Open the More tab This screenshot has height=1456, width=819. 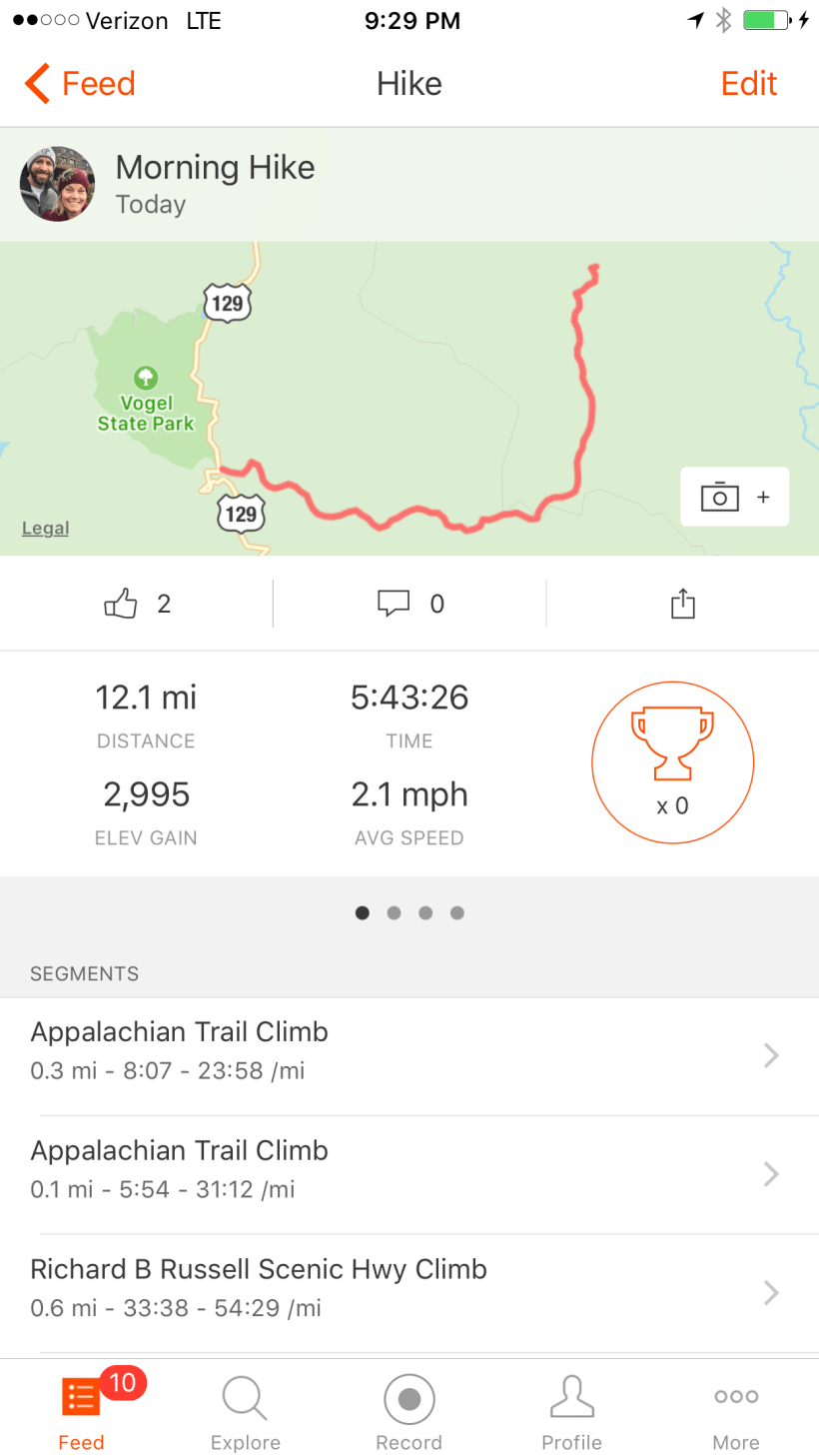pos(736,1412)
